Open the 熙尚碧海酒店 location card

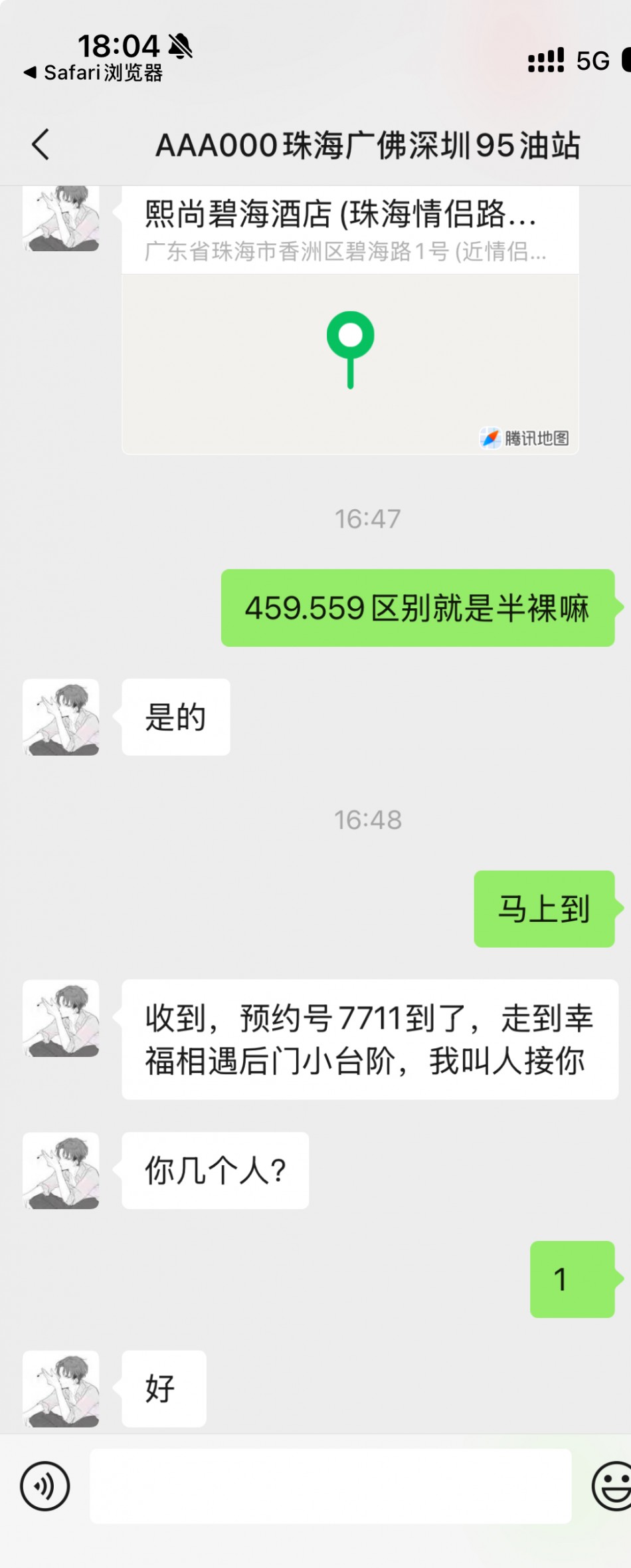coord(350,319)
